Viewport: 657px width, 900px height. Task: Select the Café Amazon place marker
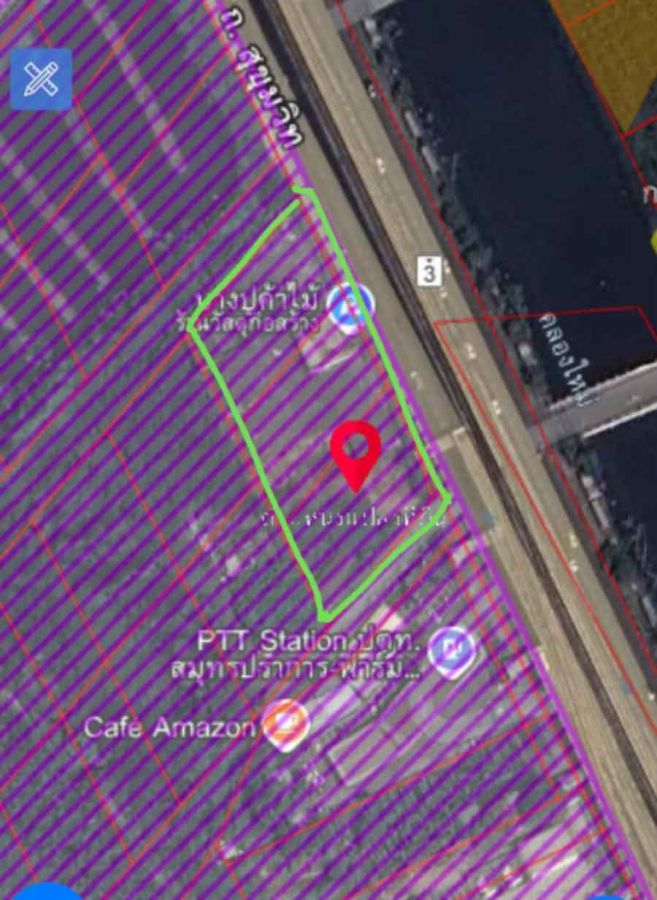point(286,724)
